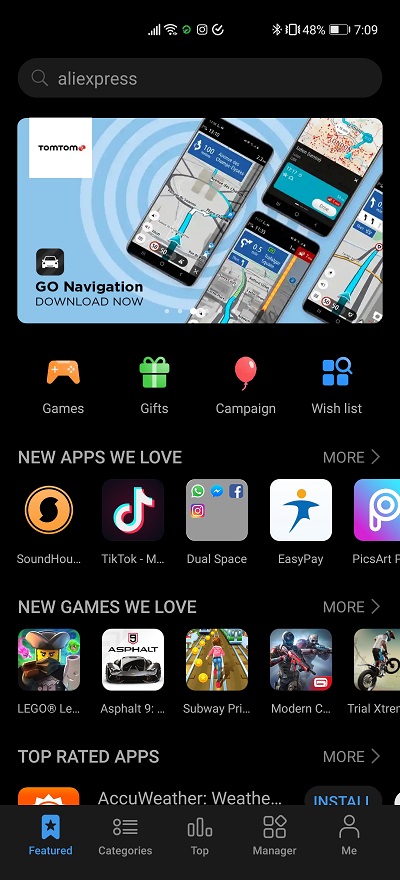Switch to the Categories tab
Viewport: 400px width, 880px height.
[125, 836]
